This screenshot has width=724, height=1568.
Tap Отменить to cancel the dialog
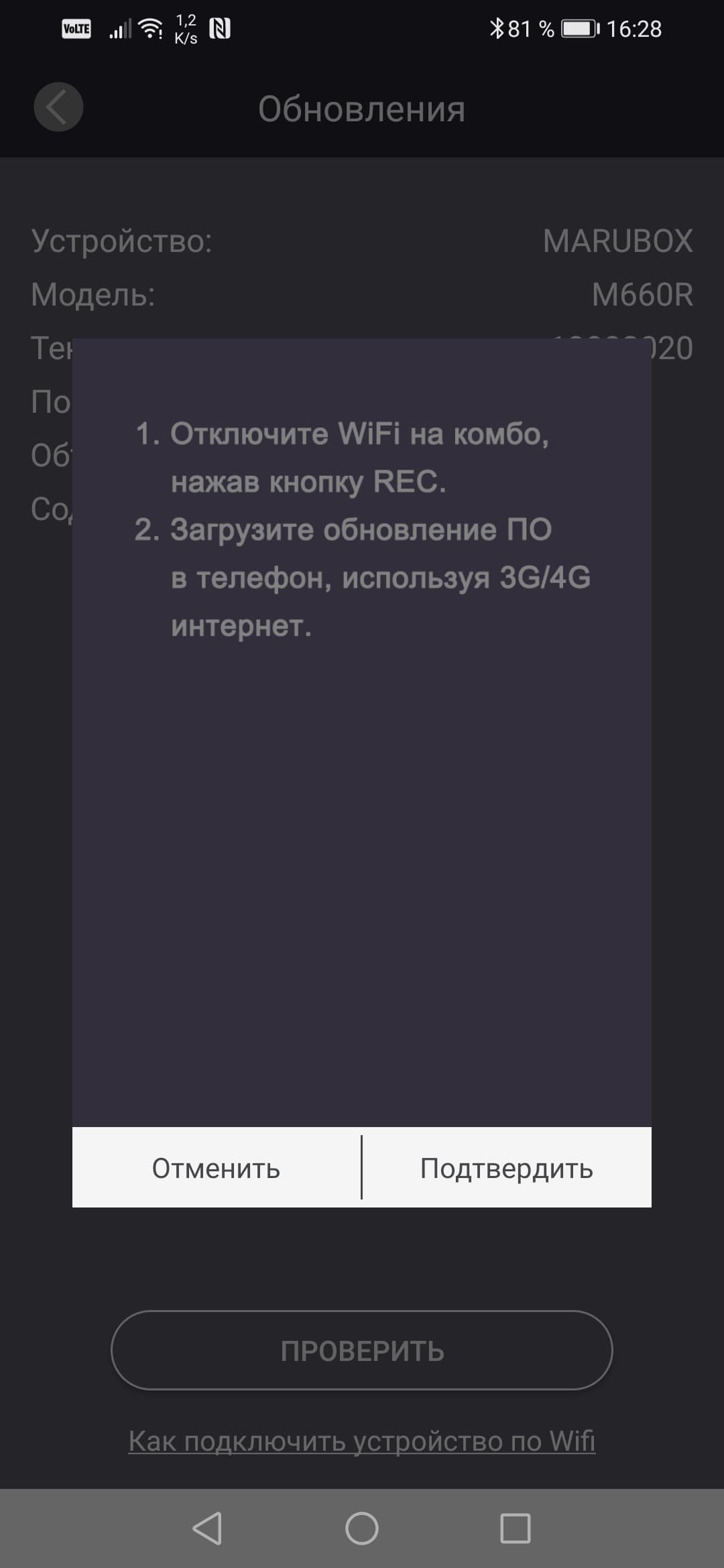(216, 1168)
